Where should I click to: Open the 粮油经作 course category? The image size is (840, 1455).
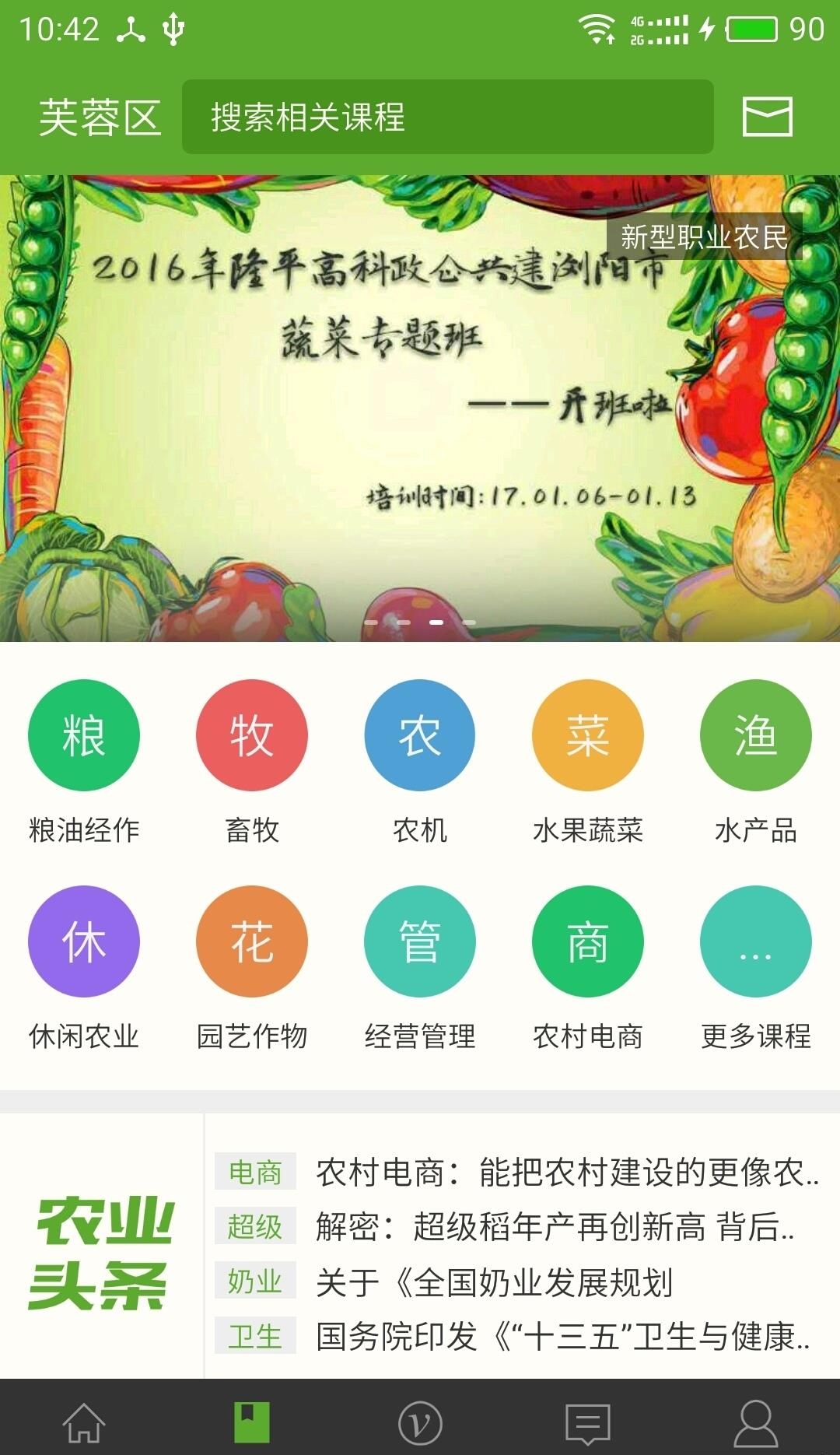[x=84, y=736]
